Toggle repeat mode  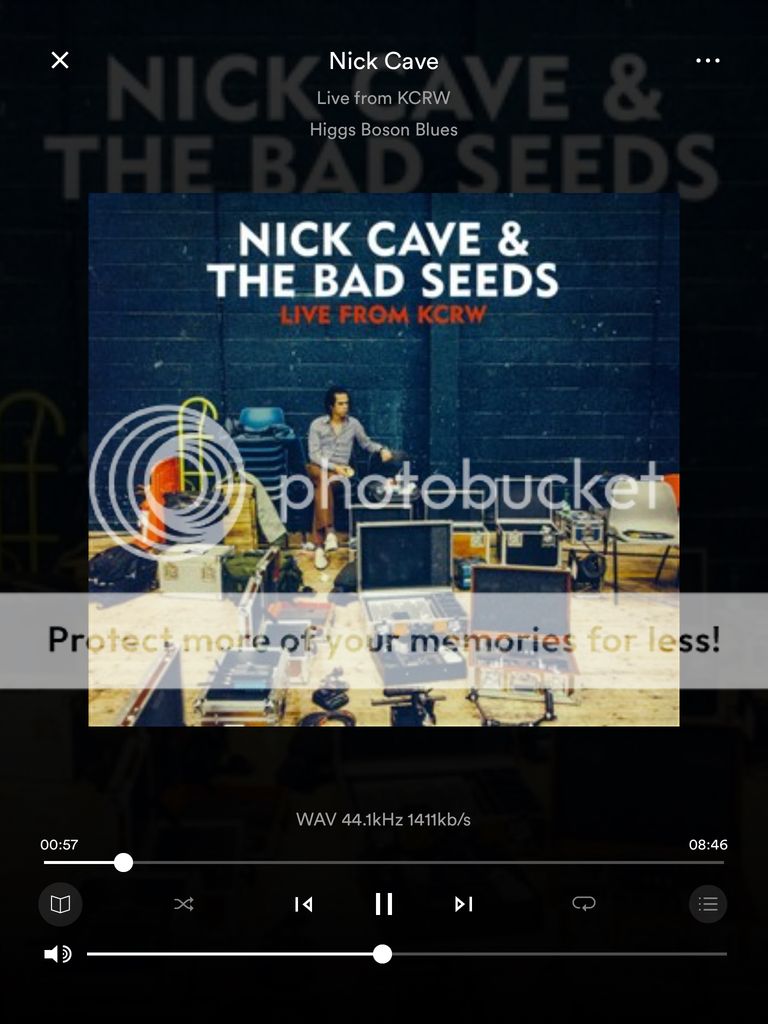click(x=584, y=904)
